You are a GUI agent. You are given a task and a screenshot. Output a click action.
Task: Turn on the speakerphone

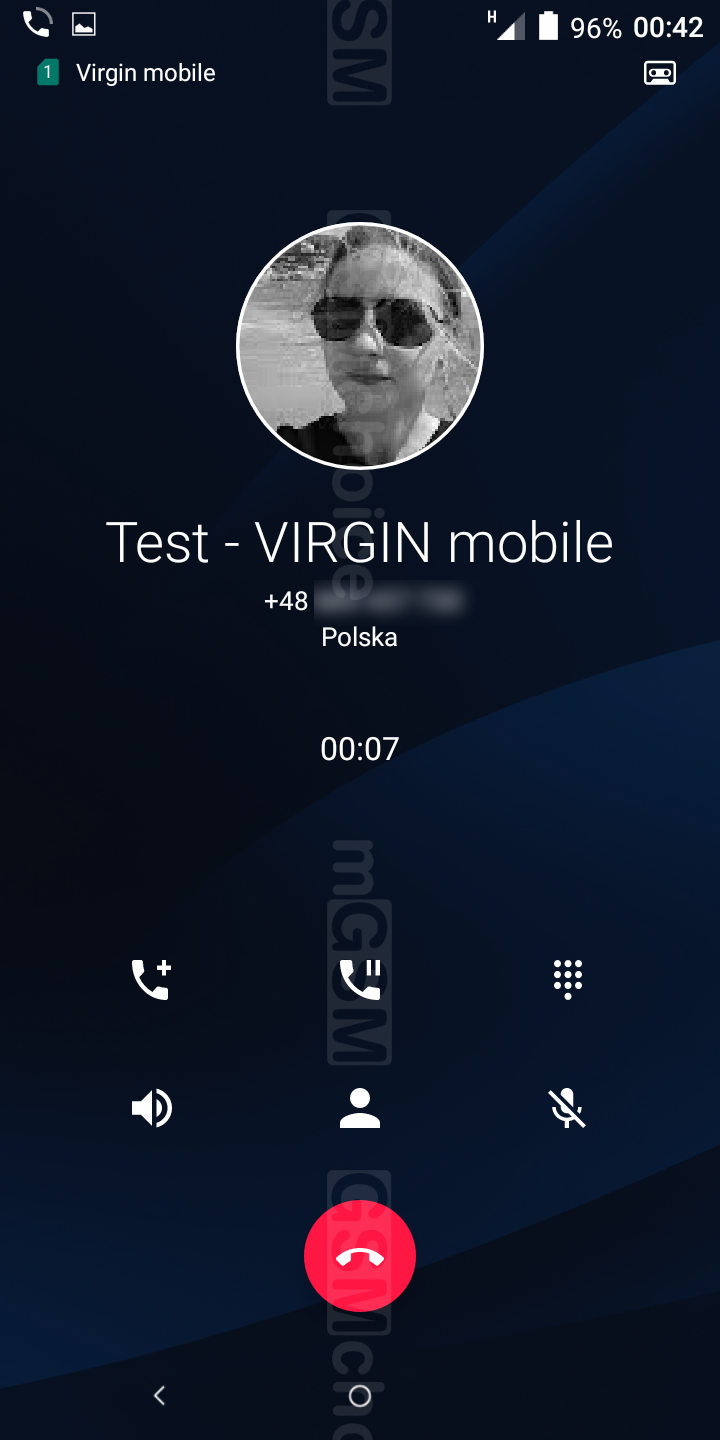click(152, 1108)
